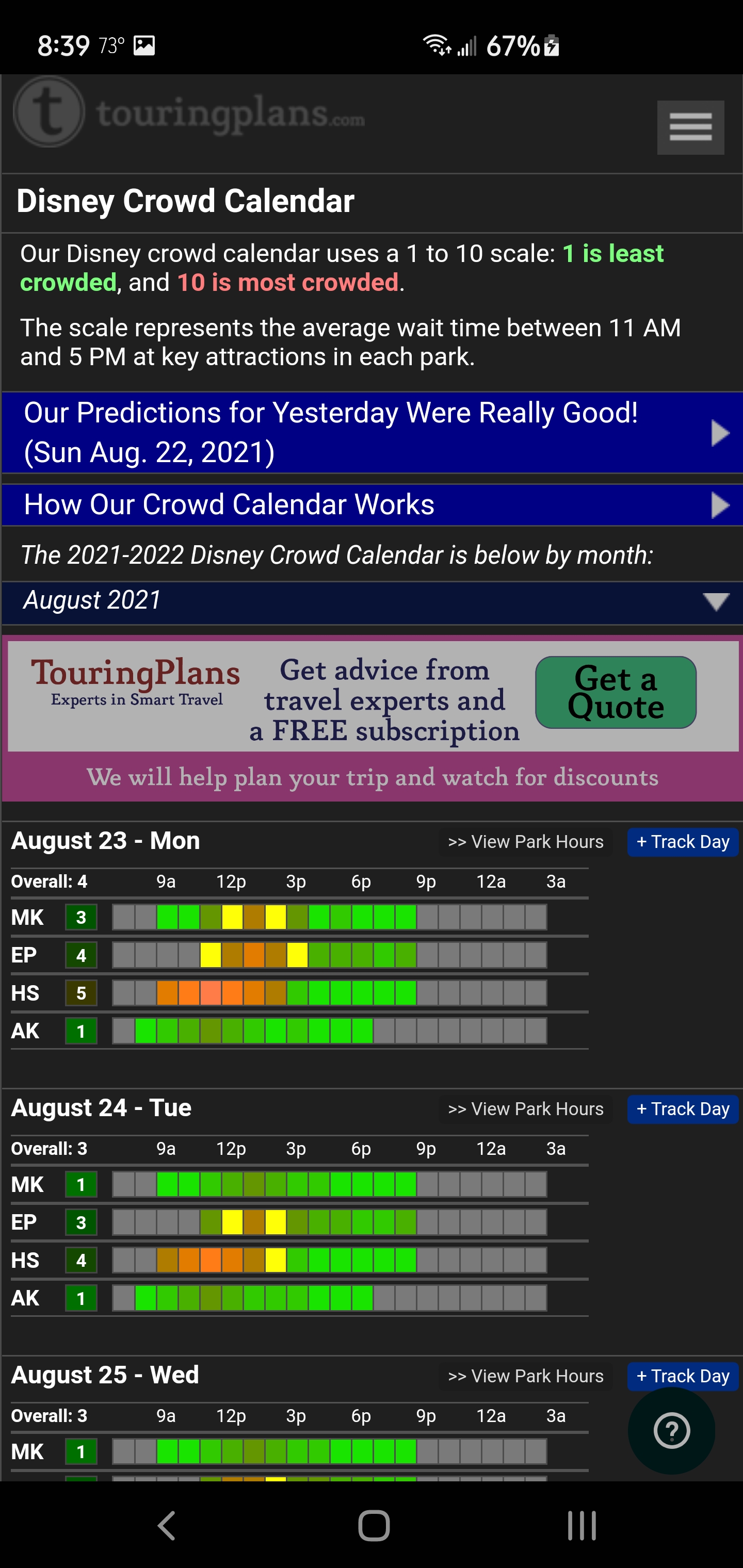Image resolution: width=743 pixels, height=1568 pixels.
Task: Expand How Our Crowd Calendar Works
Action: [372, 504]
